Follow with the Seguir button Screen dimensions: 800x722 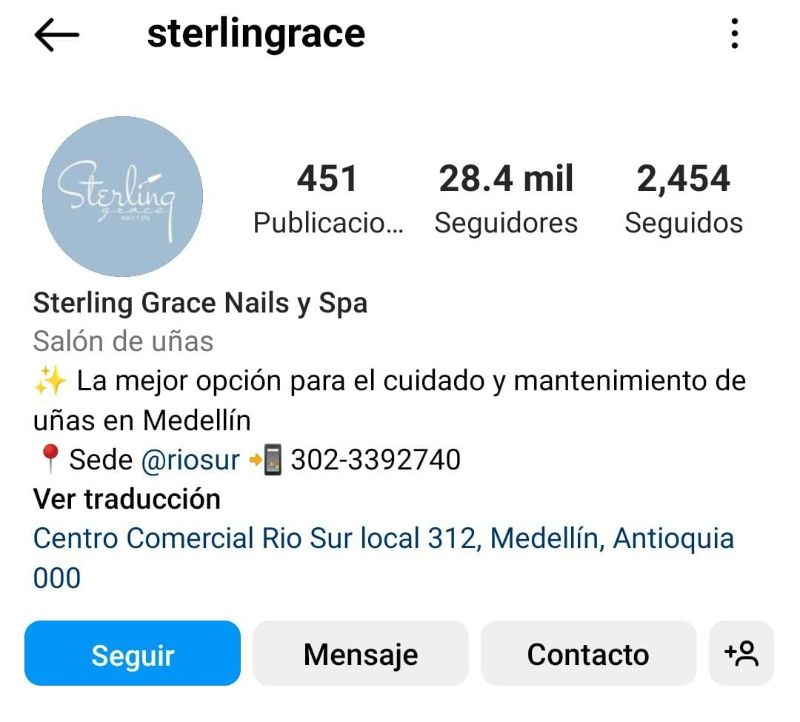[132, 654]
